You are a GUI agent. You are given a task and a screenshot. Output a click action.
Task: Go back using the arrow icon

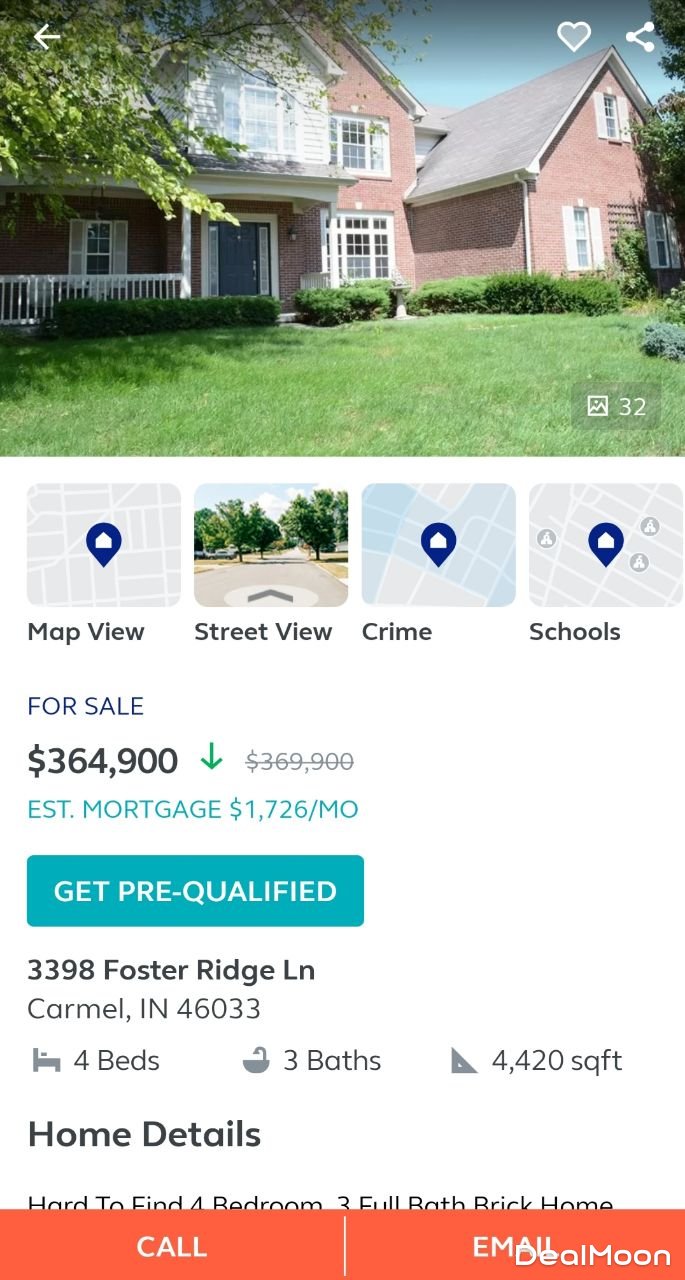click(46, 37)
